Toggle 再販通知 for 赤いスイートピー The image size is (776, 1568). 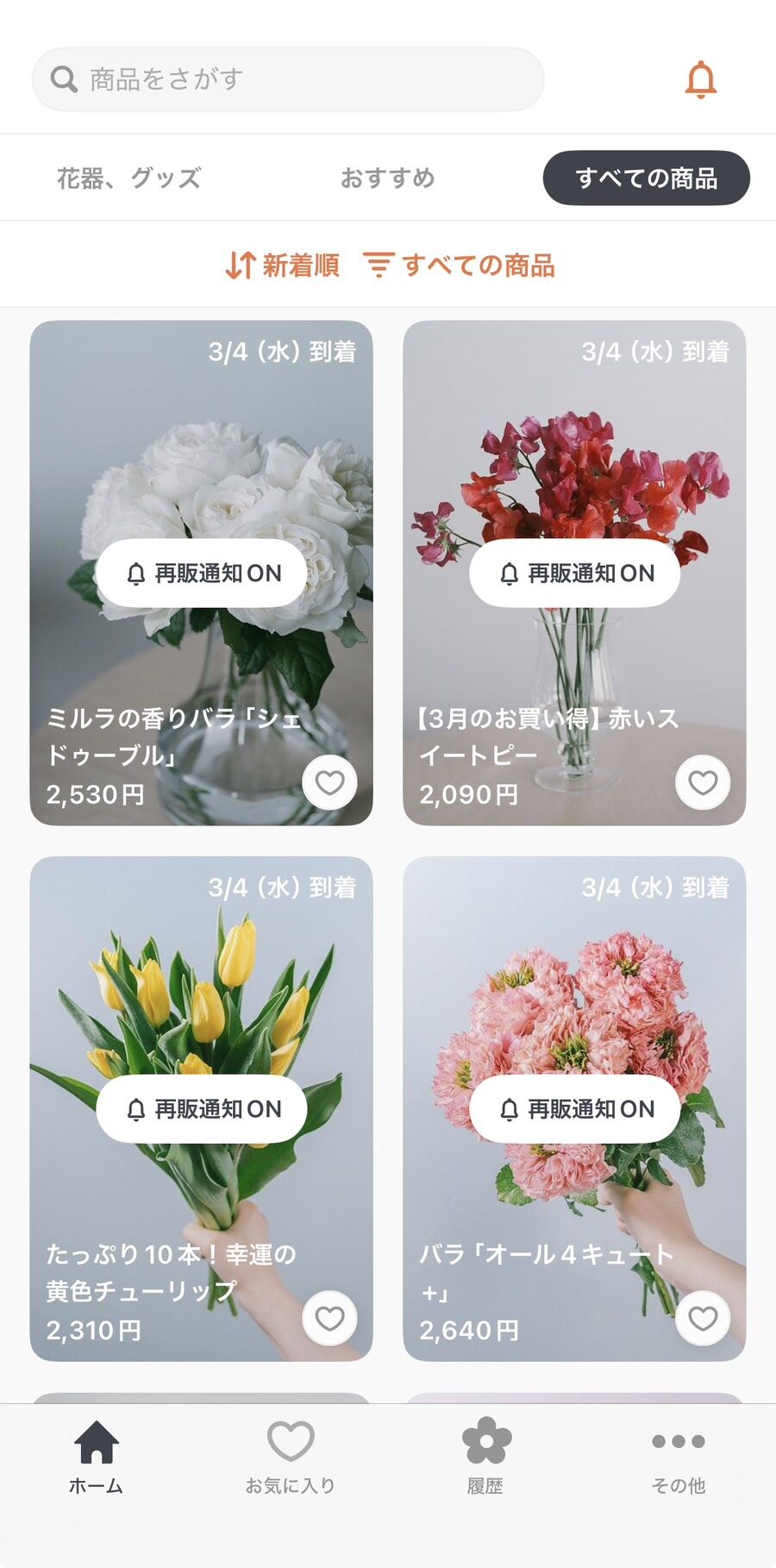(x=574, y=574)
